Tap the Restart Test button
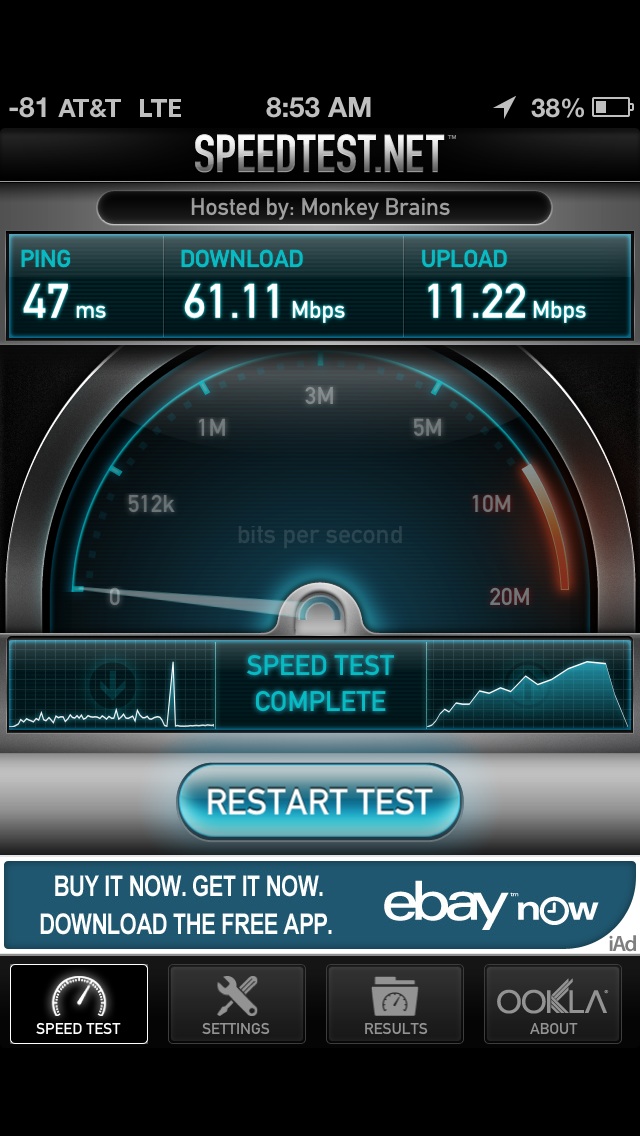640x1136 pixels. tap(320, 801)
